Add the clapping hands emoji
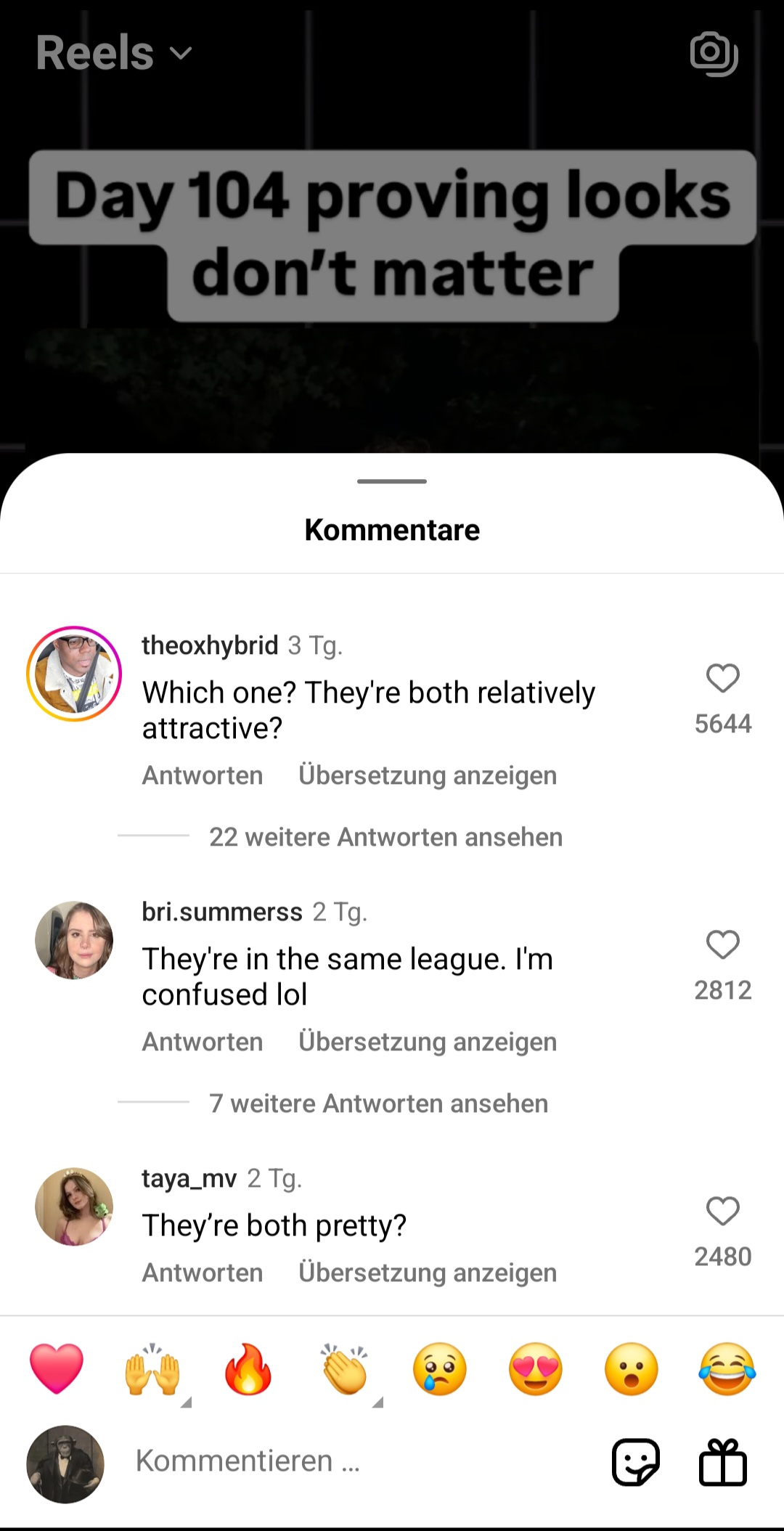 tap(345, 1368)
